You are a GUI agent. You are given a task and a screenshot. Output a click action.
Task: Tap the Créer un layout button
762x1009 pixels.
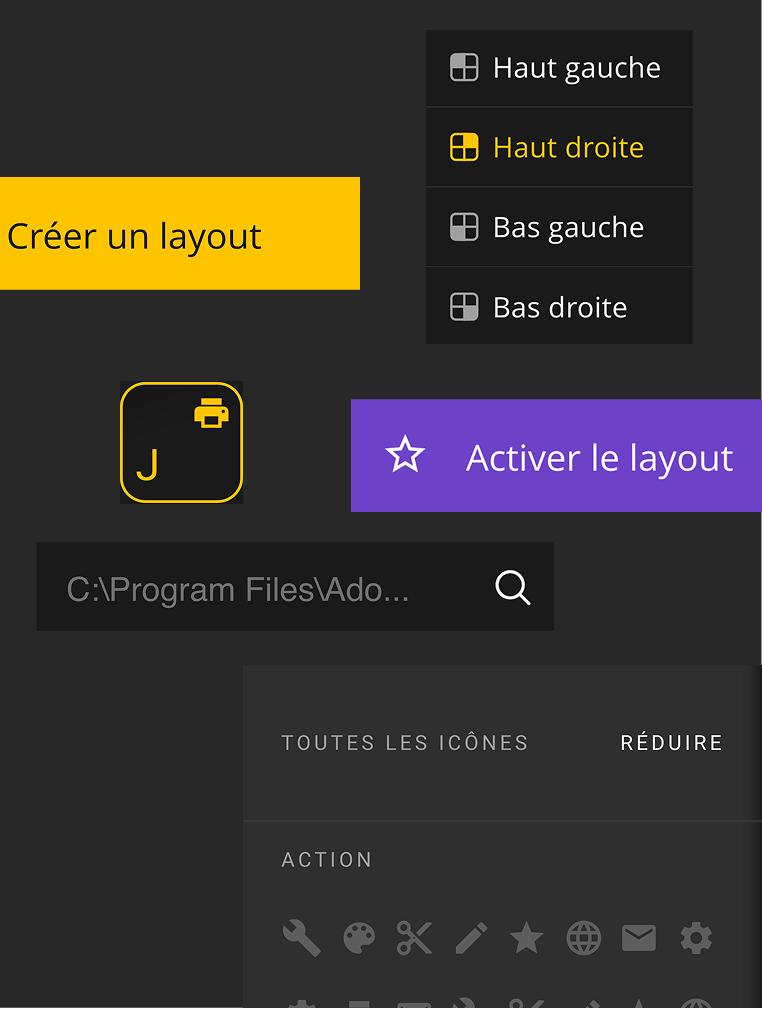point(178,234)
